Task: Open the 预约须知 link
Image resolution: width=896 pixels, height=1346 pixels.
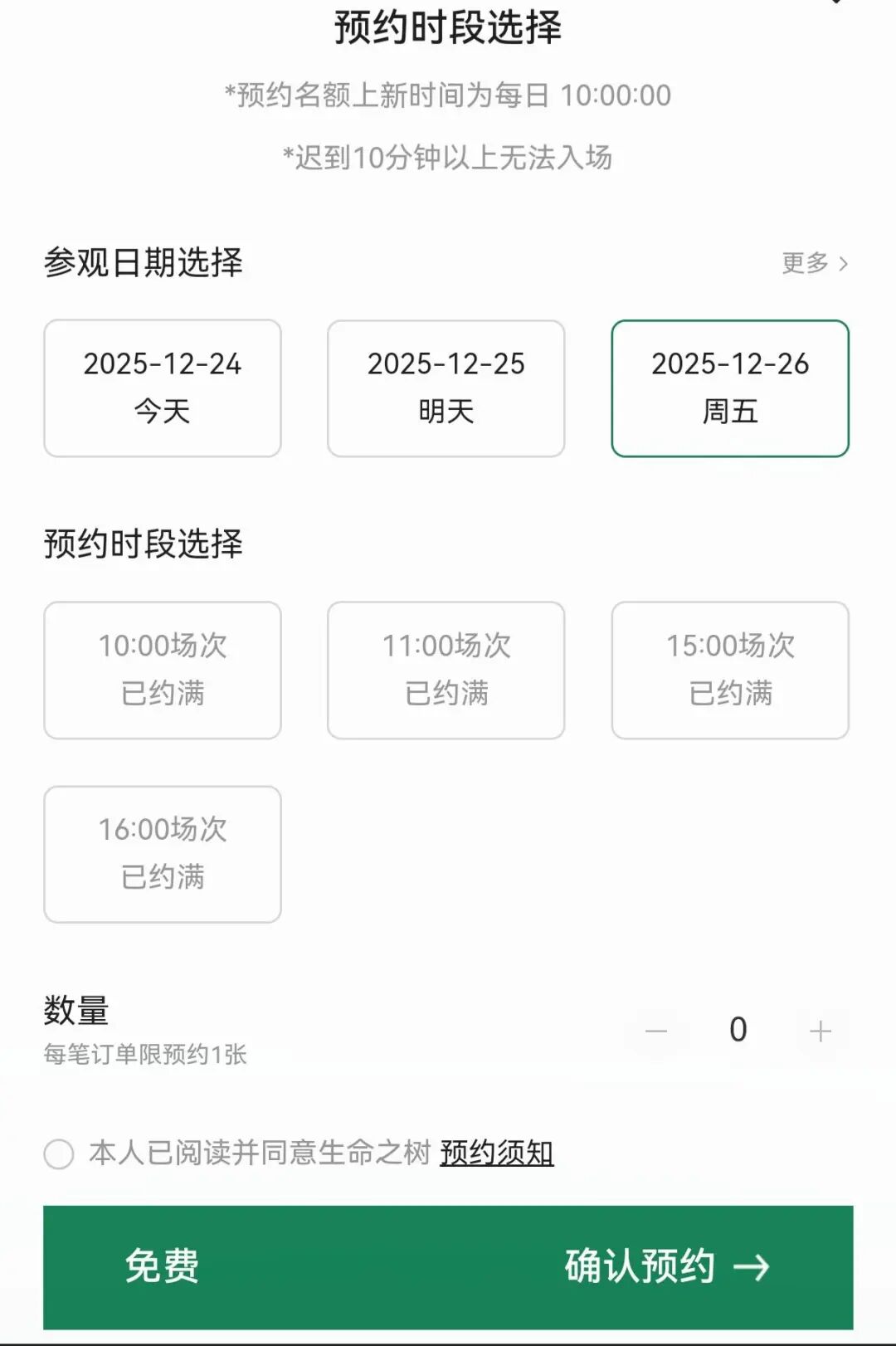Action: coord(496,1153)
